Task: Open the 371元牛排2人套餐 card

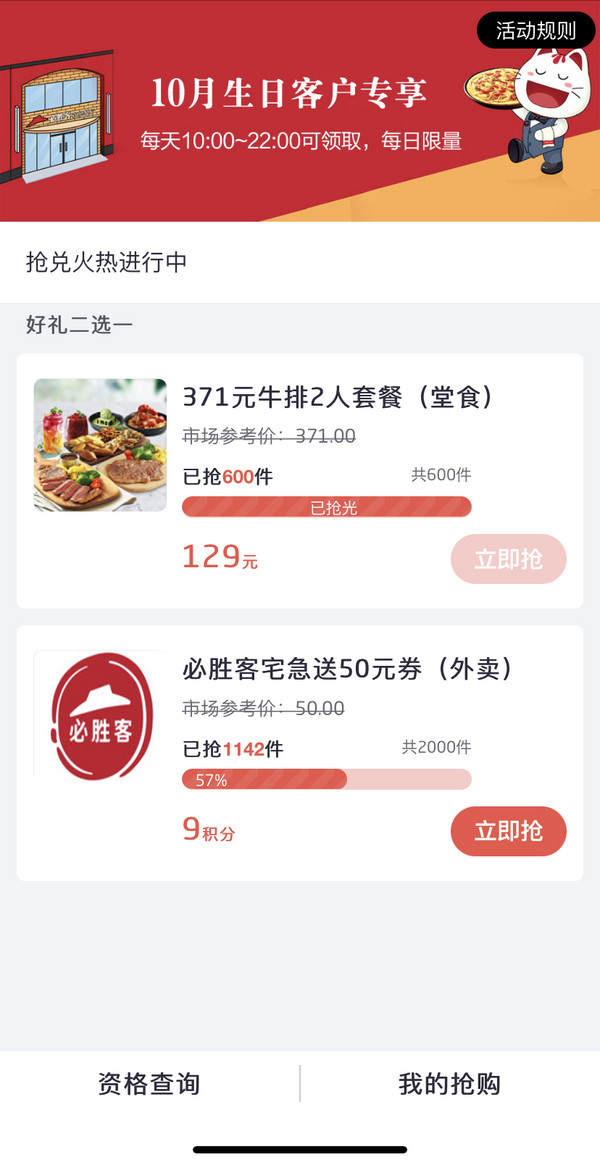Action: pos(300,481)
